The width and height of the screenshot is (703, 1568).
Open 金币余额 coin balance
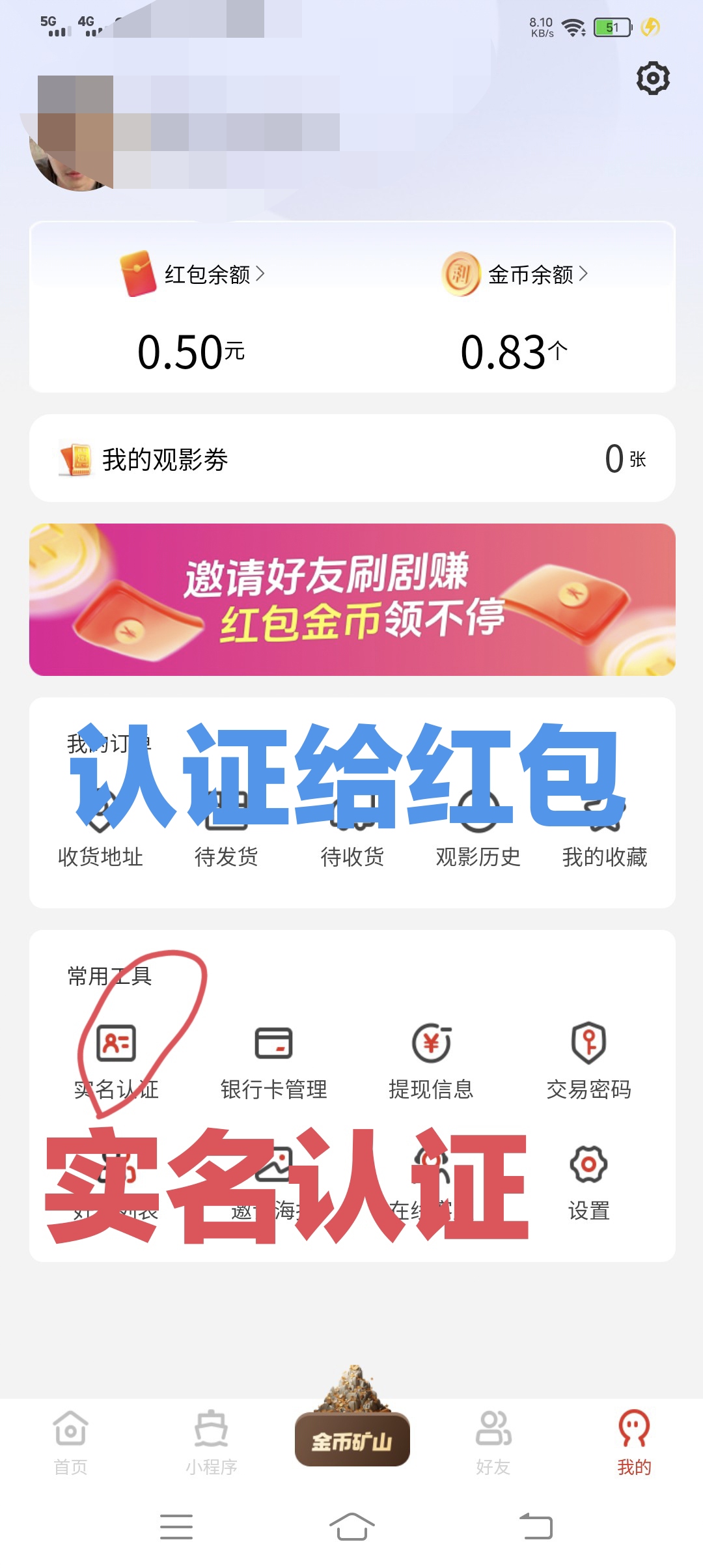tap(515, 274)
